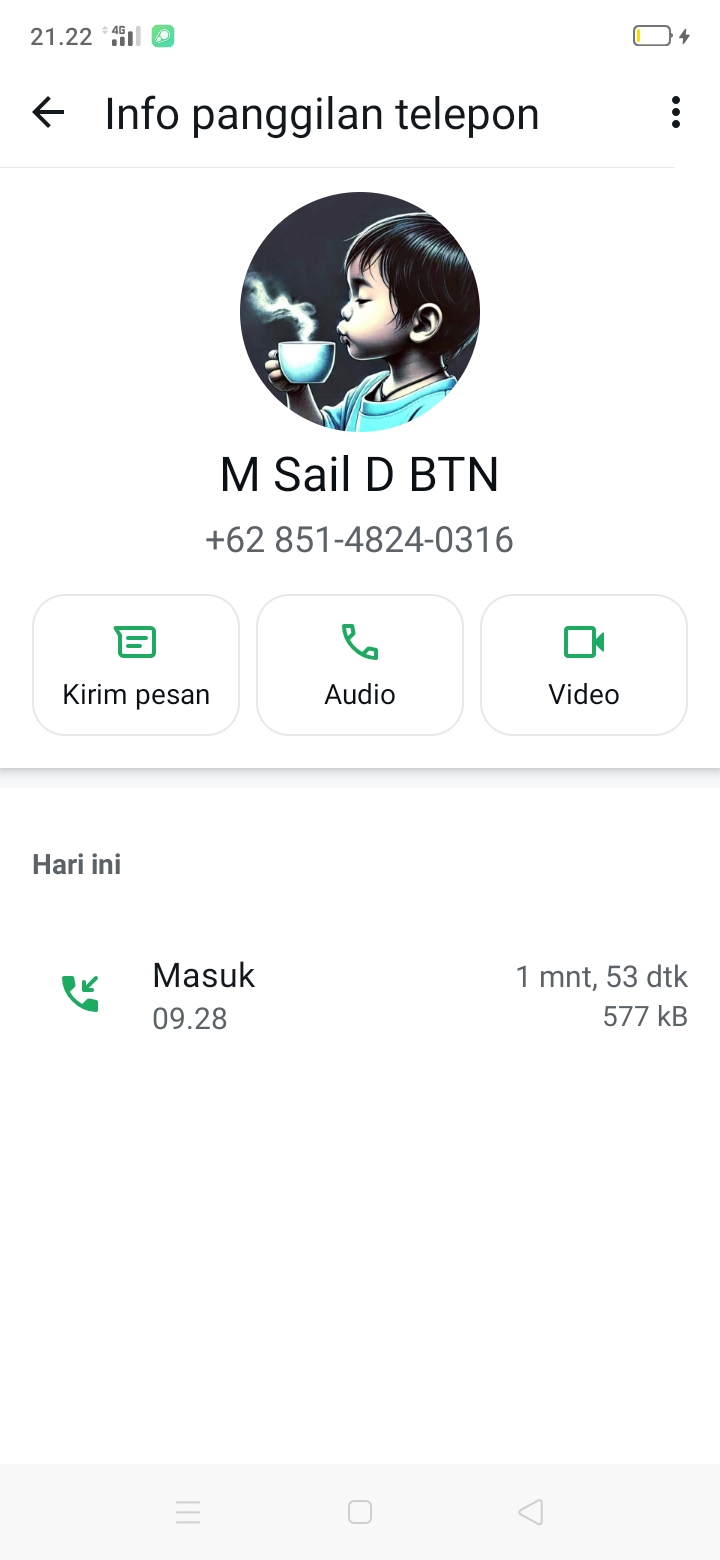Viewport: 720px width, 1560px height.
Task: Tap the data usage 577 kB label
Action: point(644,1016)
